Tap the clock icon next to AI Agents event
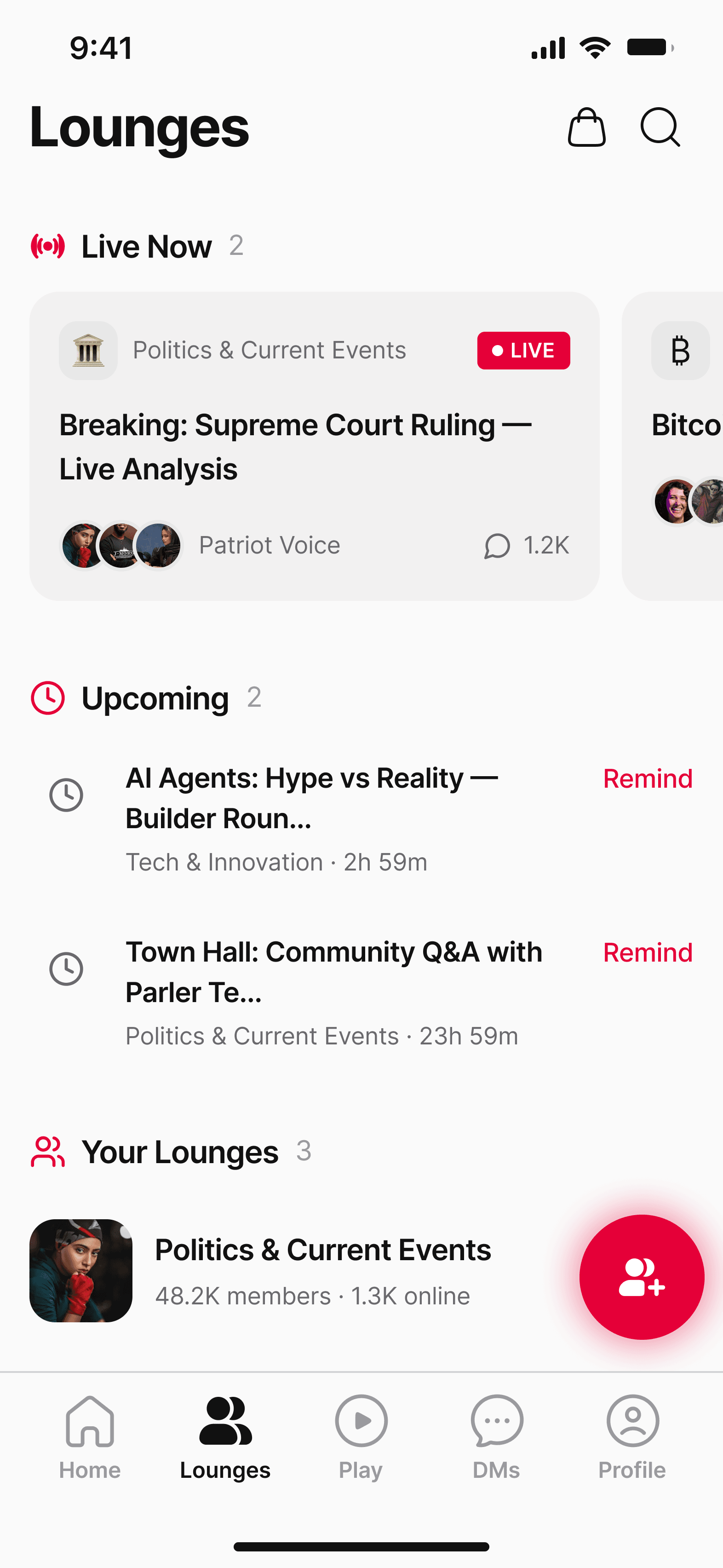The height and width of the screenshot is (1568, 723). coord(67,795)
